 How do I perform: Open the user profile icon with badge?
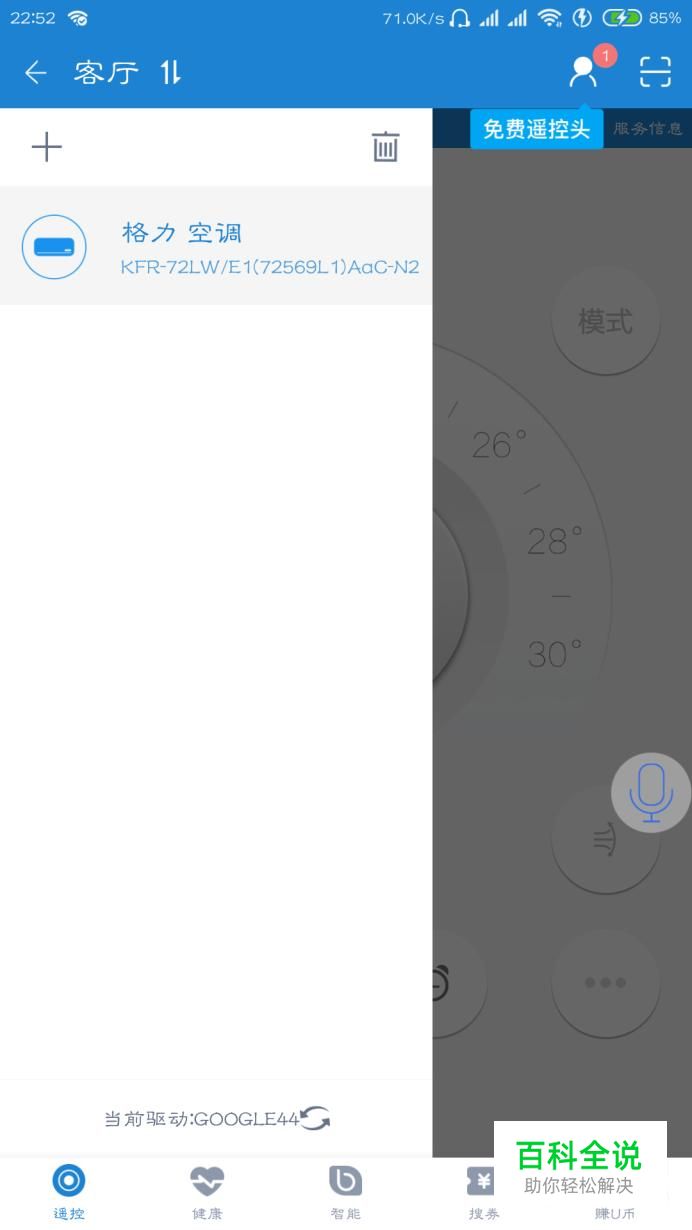[x=585, y=72]
